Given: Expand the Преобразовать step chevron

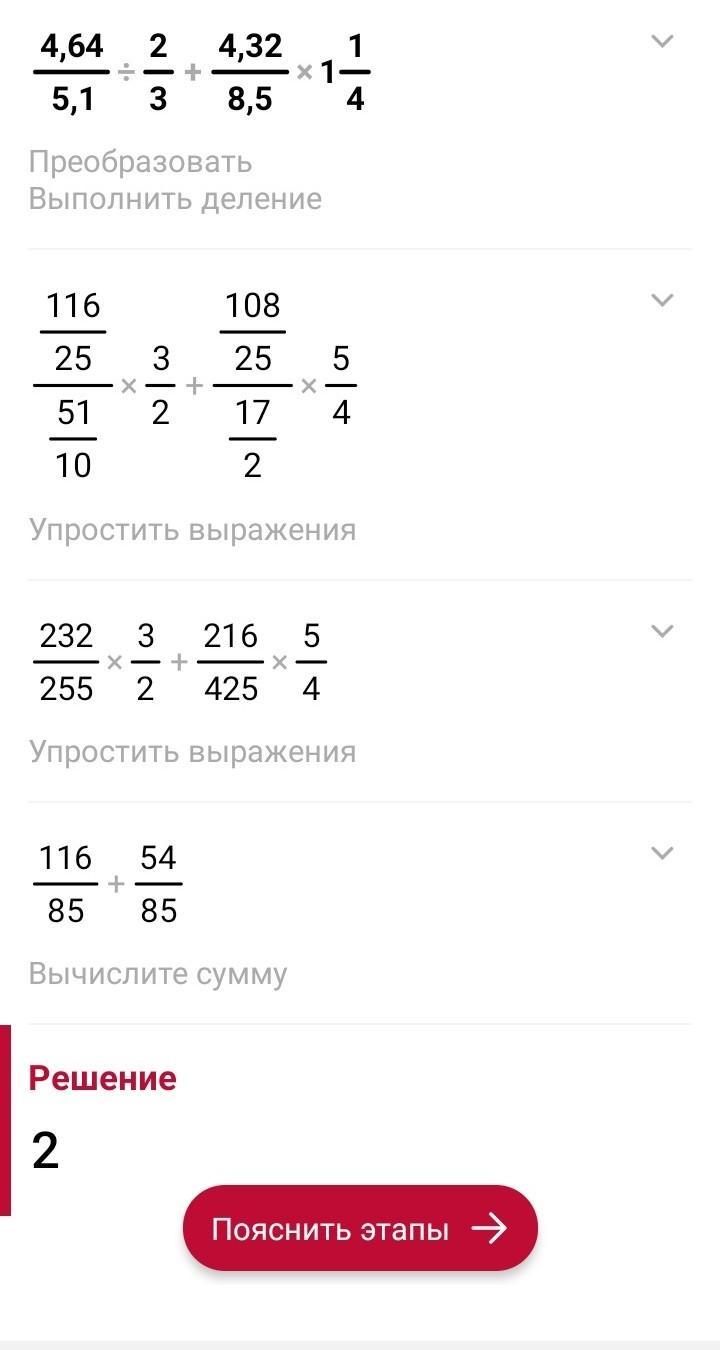Looking at the screenshot, I should tap(662, 42).
